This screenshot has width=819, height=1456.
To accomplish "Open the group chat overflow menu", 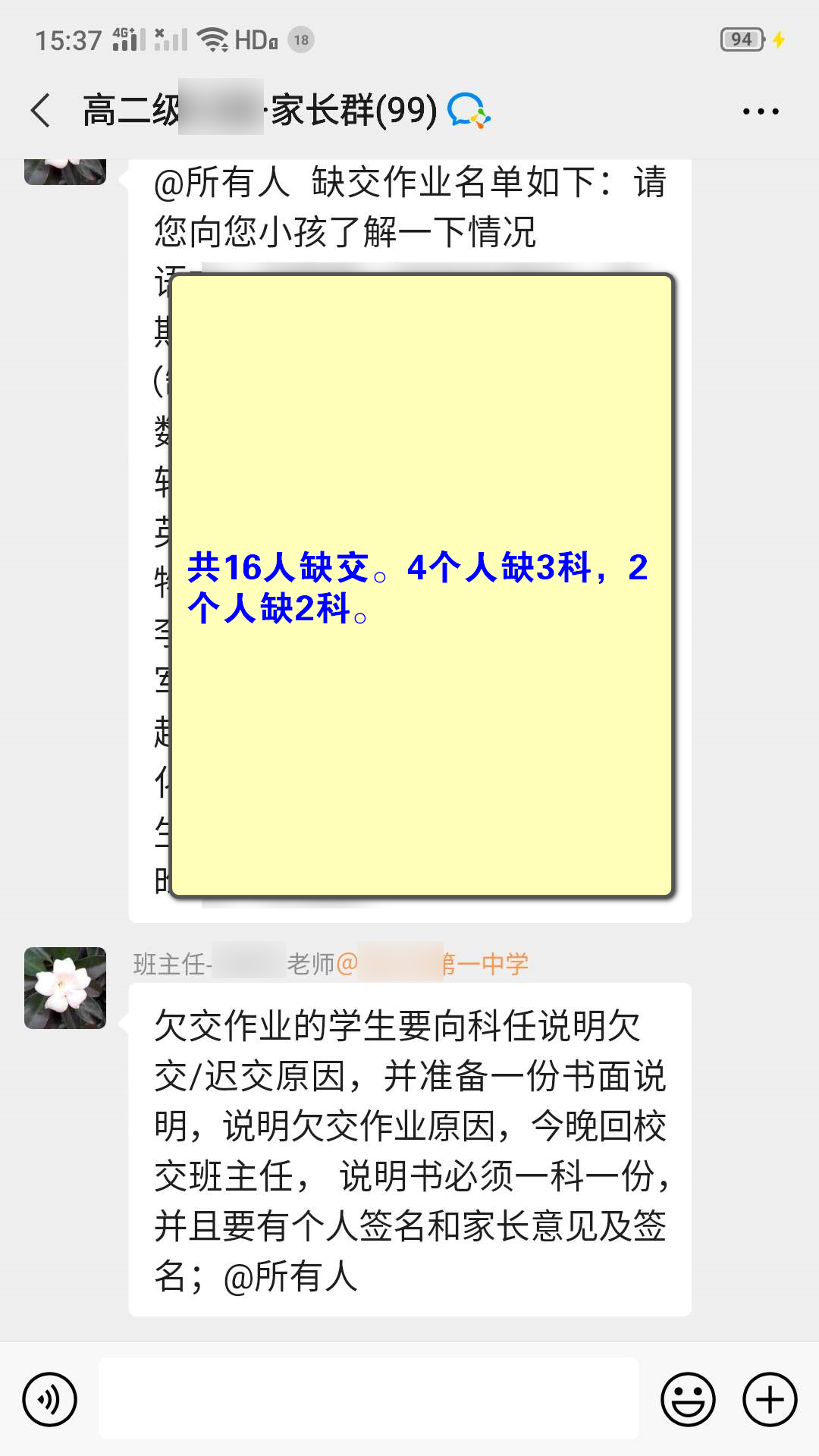I will [x=760, y=111].
